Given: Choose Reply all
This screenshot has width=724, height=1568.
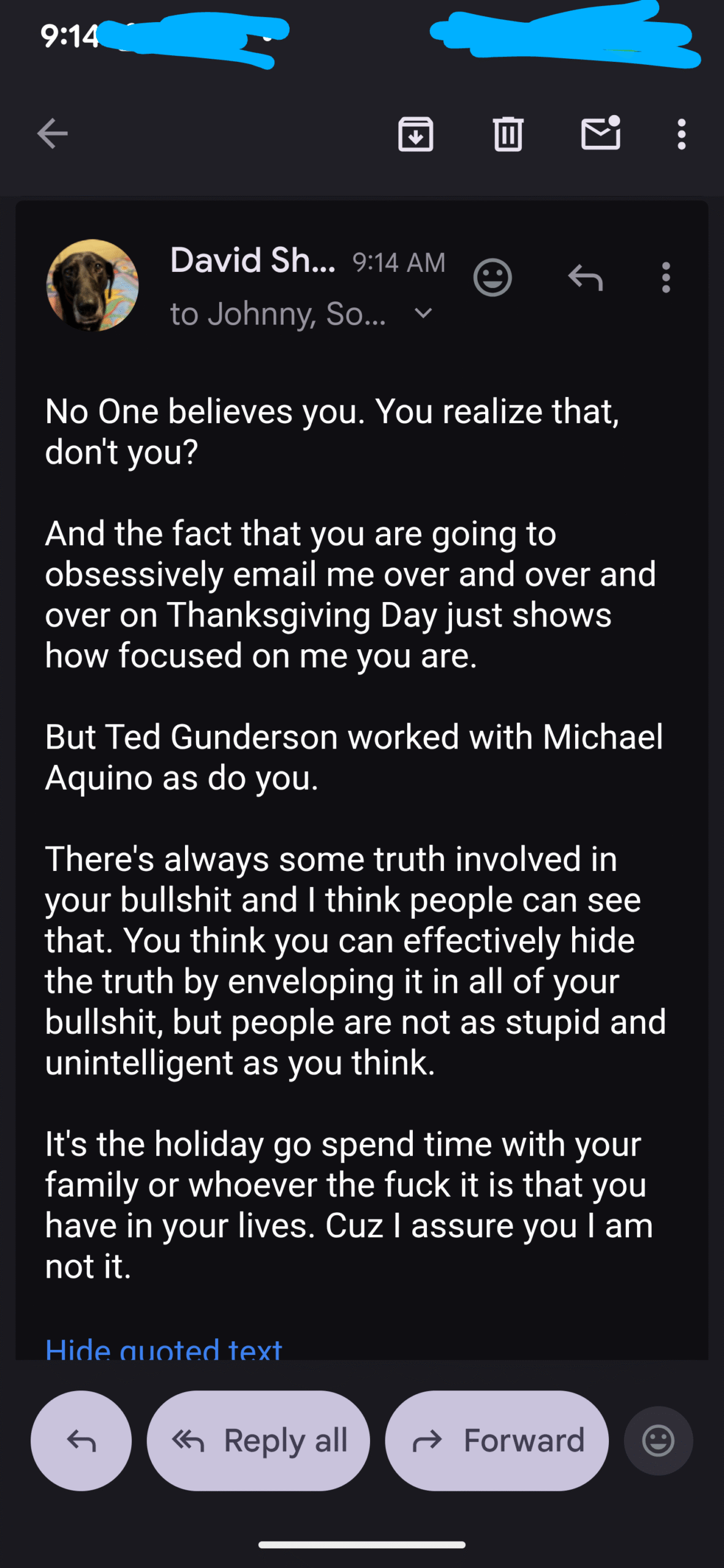Looking at the screenshot, I should [x=258, y=1441].
